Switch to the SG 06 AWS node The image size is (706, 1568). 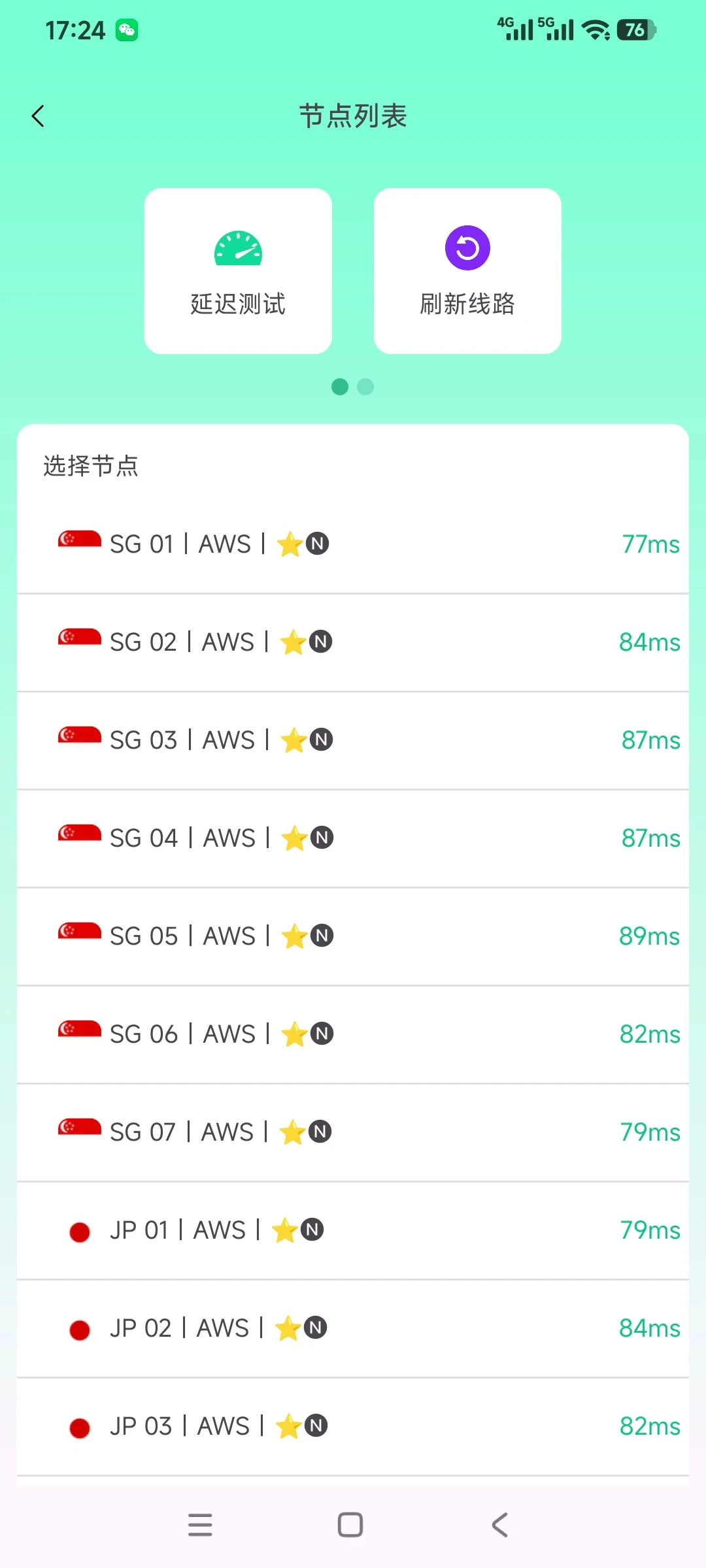[x=353, y=1034]
